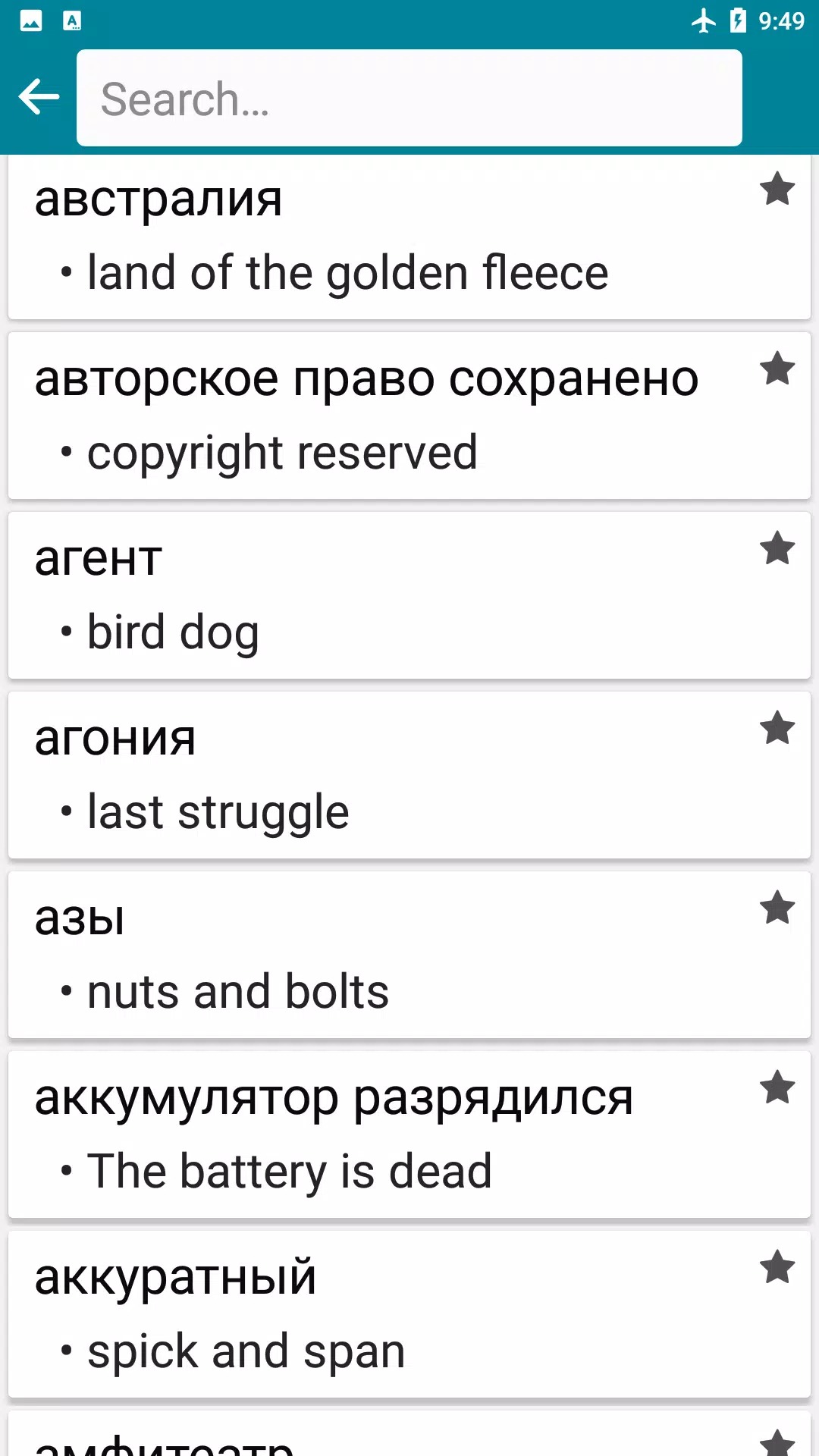Favorite the аккумулятор разрядился entry
Image resolution: width=819 pixels, height=1456 pixels.
[x=777, y=1088]
